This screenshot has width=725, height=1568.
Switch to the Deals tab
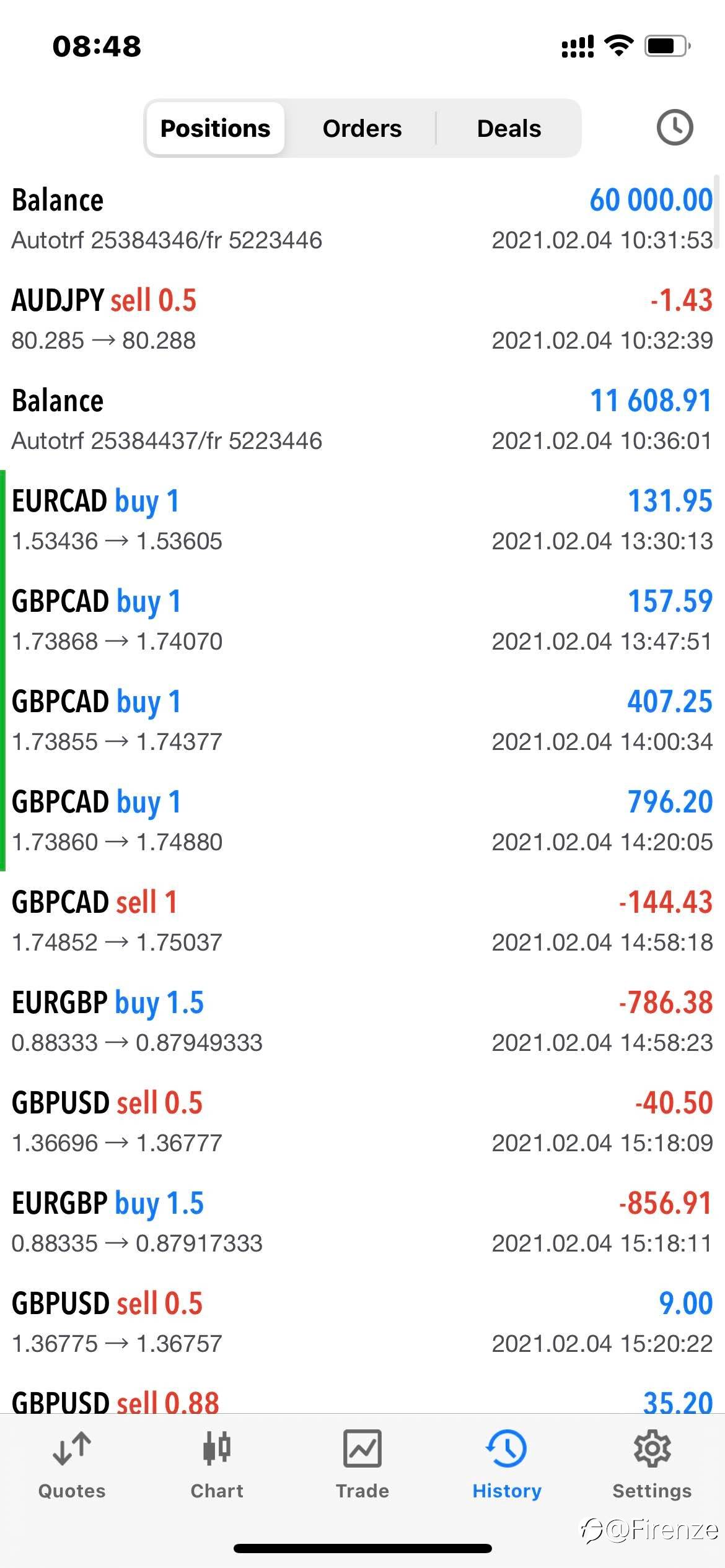coord(509,129)
